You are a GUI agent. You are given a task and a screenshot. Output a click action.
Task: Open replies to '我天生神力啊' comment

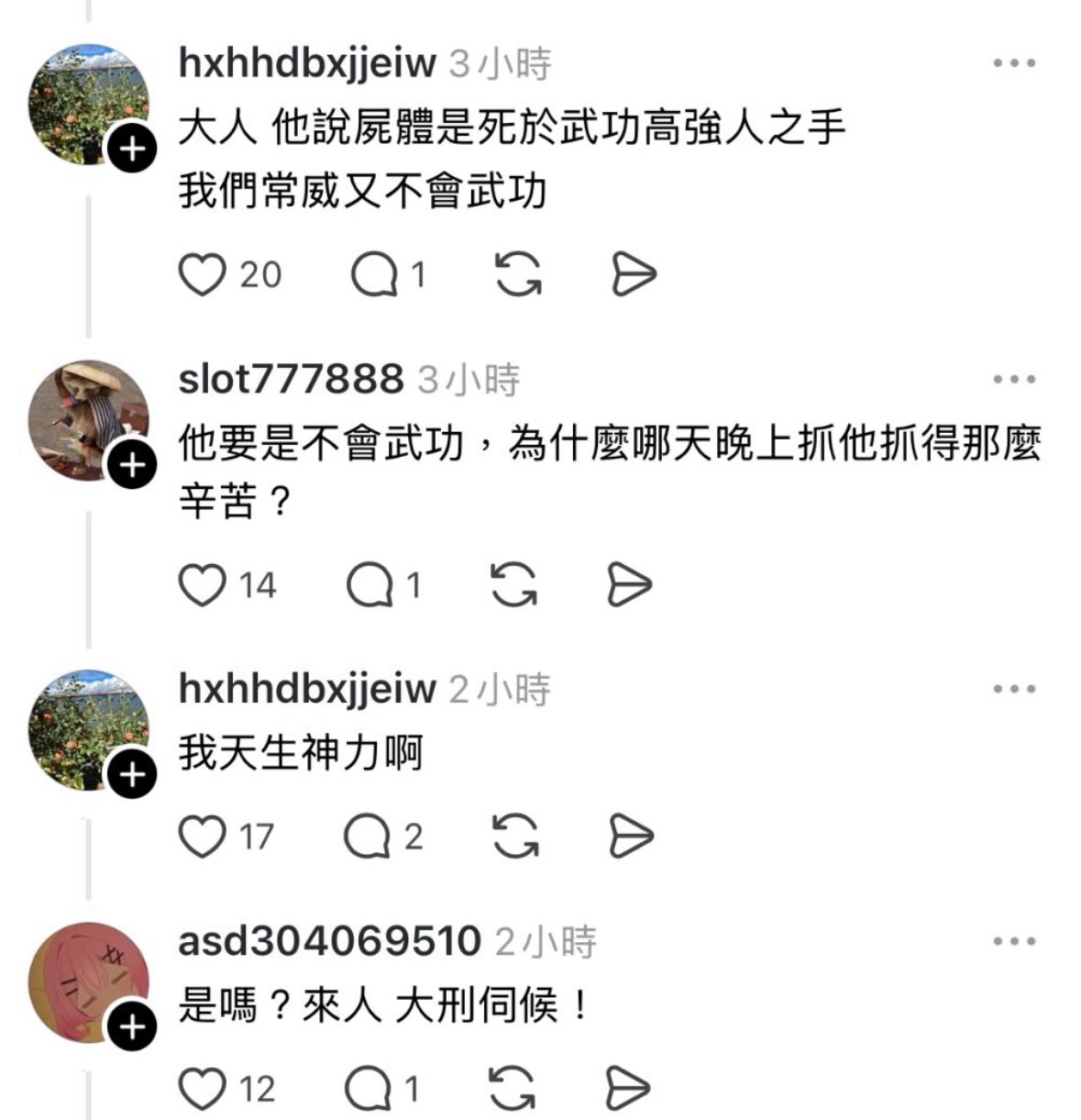(x=368, y=837)
